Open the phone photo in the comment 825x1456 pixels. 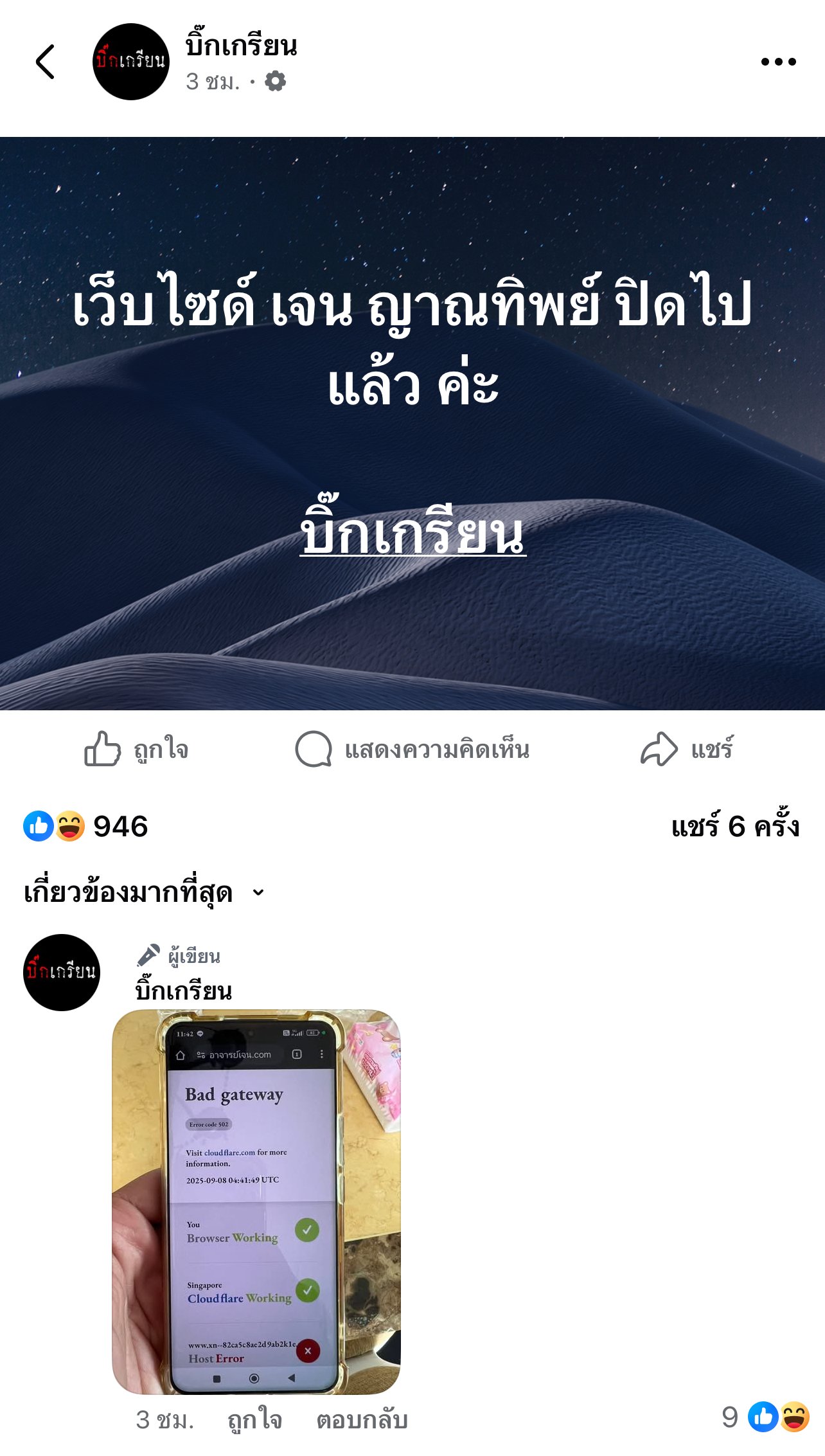click(x=256, y=1201)
